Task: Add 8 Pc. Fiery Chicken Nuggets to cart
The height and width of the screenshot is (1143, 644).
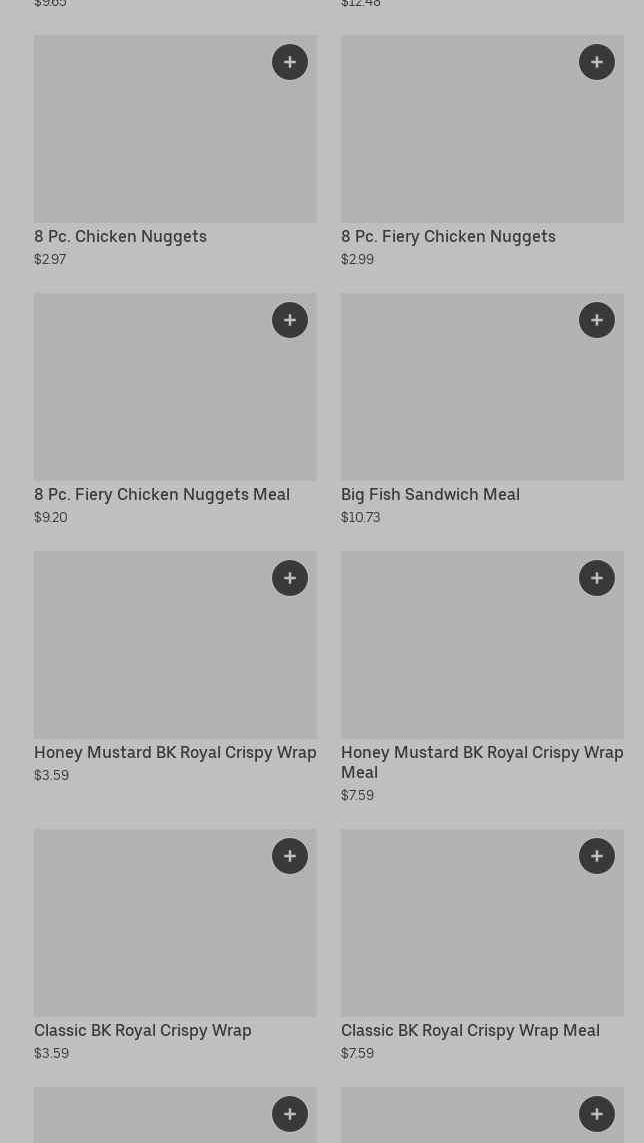Action: pos(597,62)
